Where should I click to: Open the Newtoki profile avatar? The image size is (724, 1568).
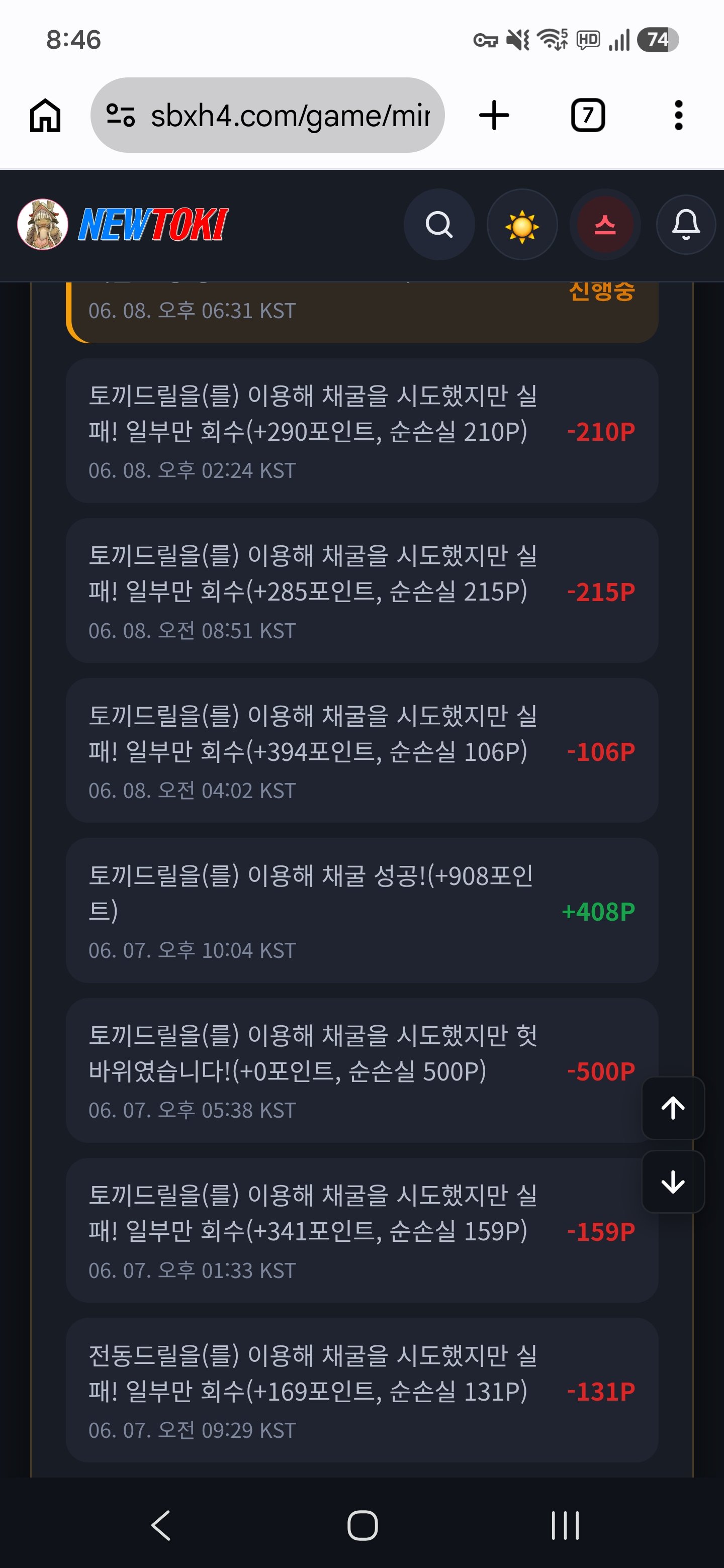[x=43, y=225]
